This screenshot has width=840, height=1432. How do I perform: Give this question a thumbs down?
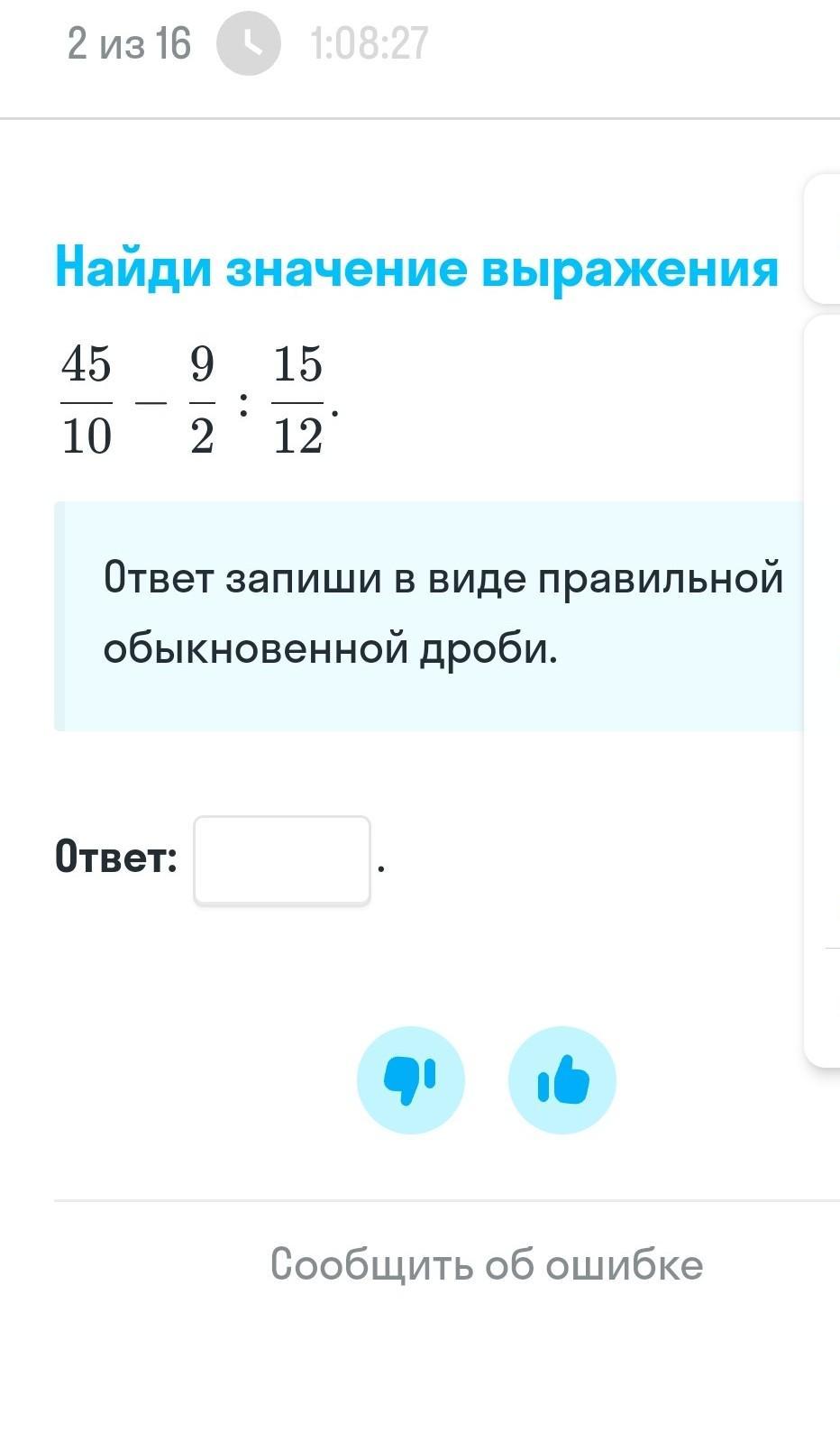411,1079
